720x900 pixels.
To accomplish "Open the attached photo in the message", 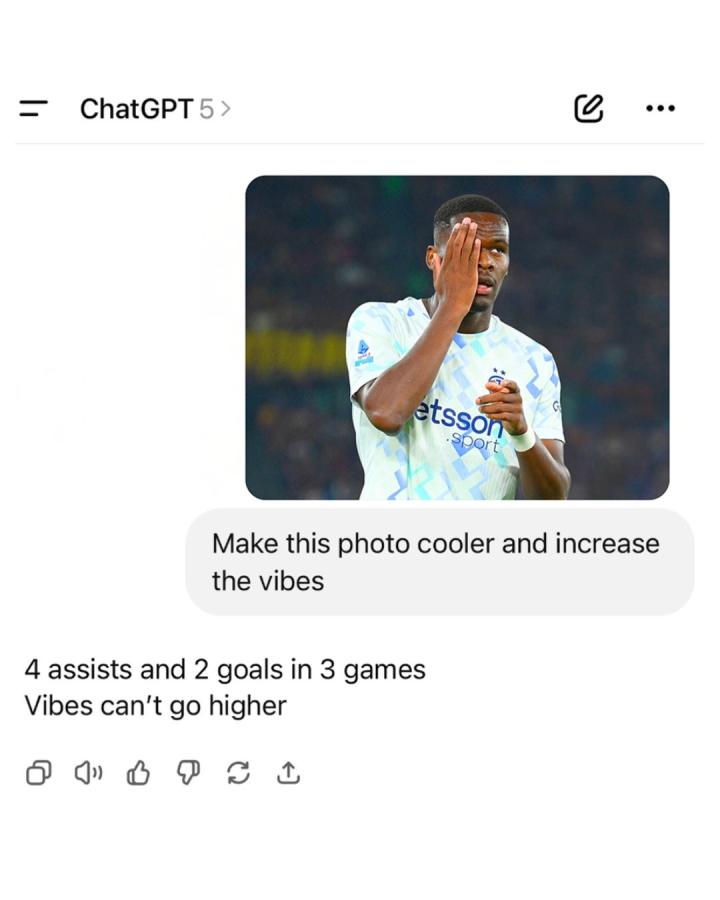I will click(457, 337).
